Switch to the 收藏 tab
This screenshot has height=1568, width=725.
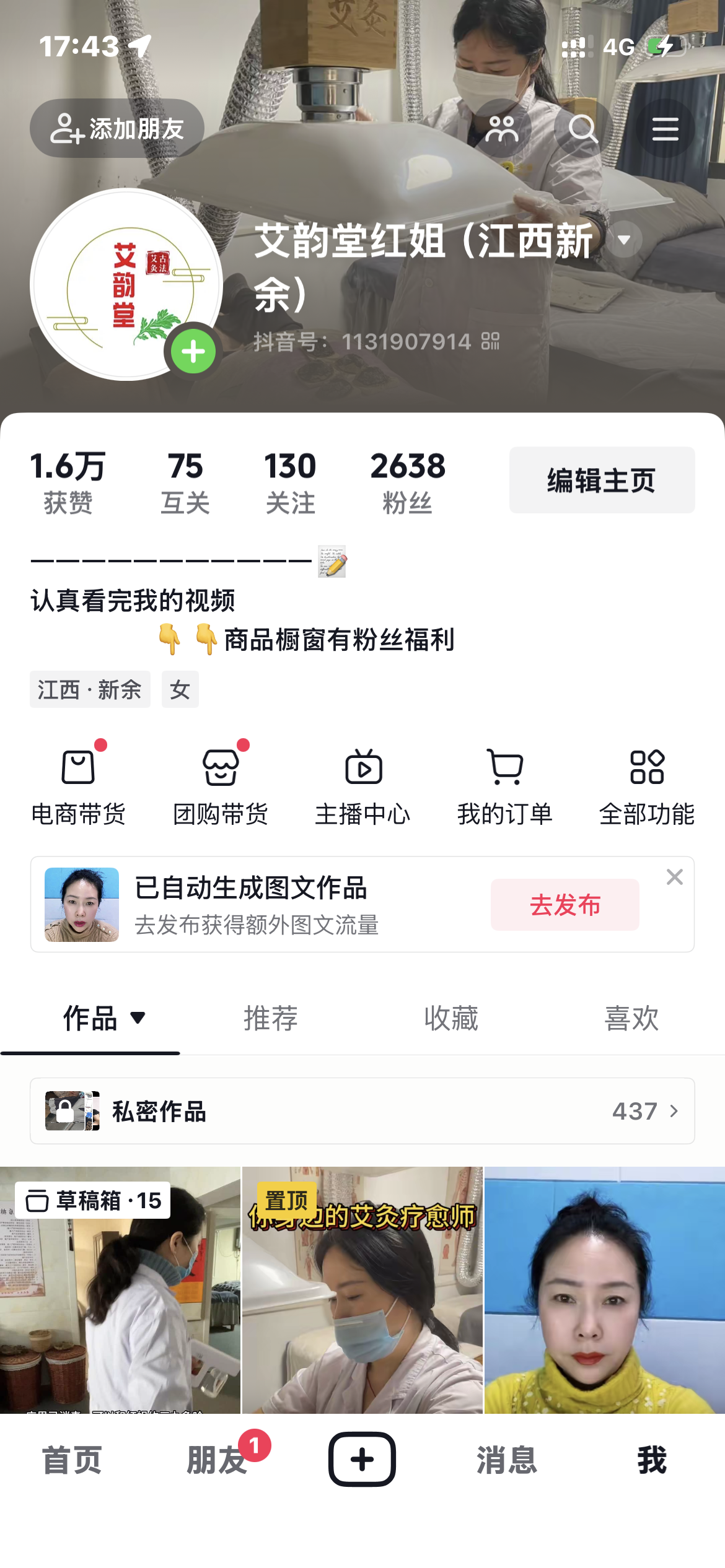pos(451,1018)
